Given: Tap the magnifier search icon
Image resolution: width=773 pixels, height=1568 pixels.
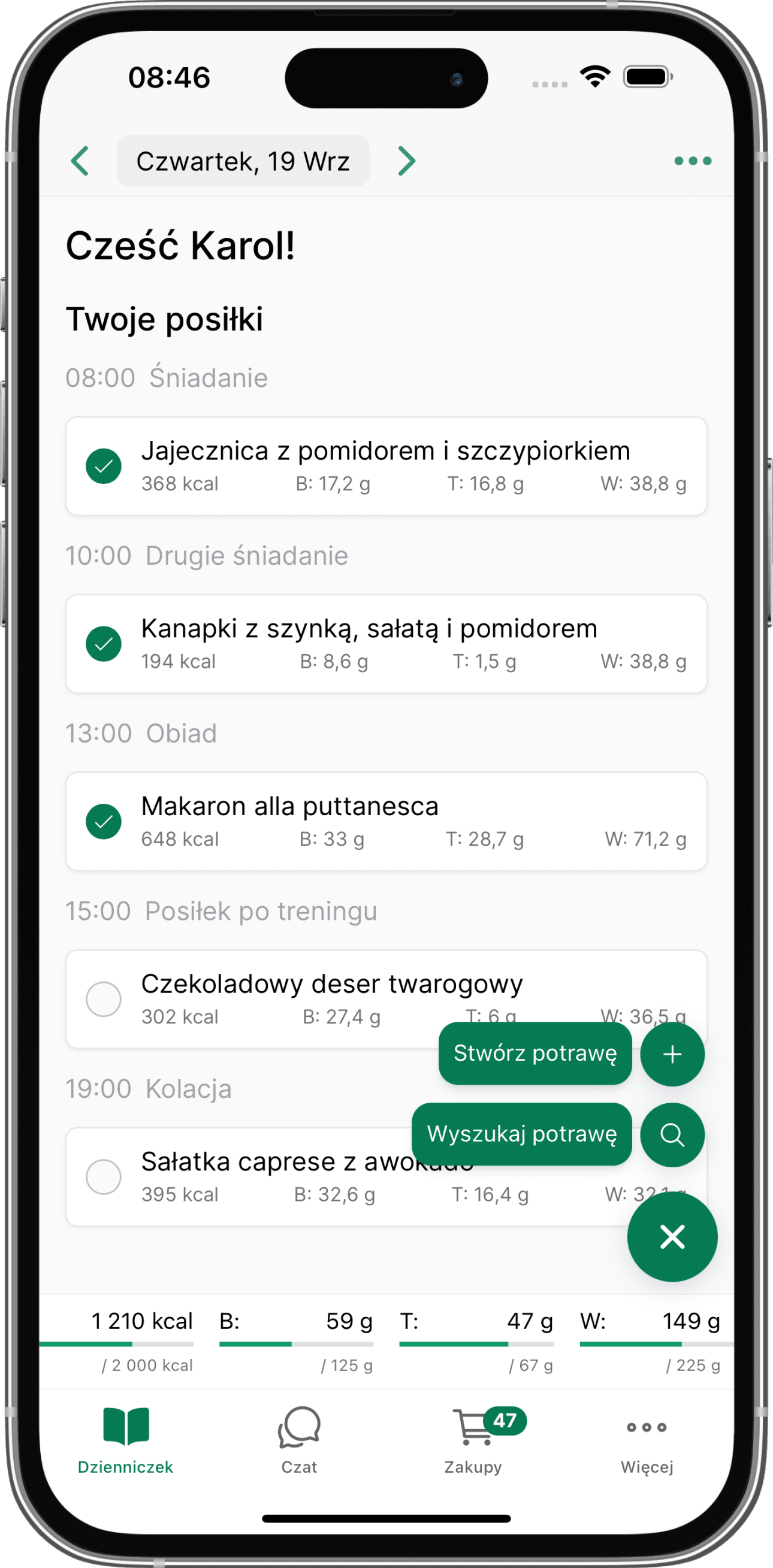Looking at the screenshot, I should tap(672, 1135).
